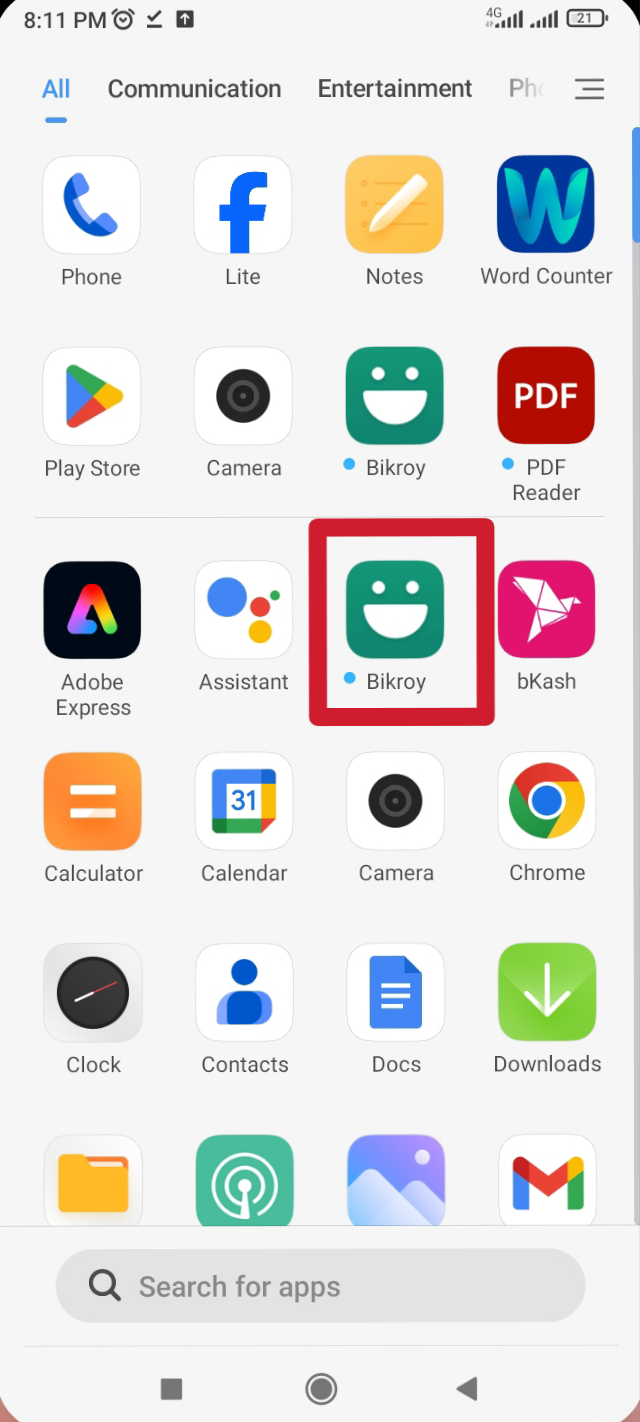Go to the home screen
Screen dimensions: 640x1422
[x=321, y=1388]
